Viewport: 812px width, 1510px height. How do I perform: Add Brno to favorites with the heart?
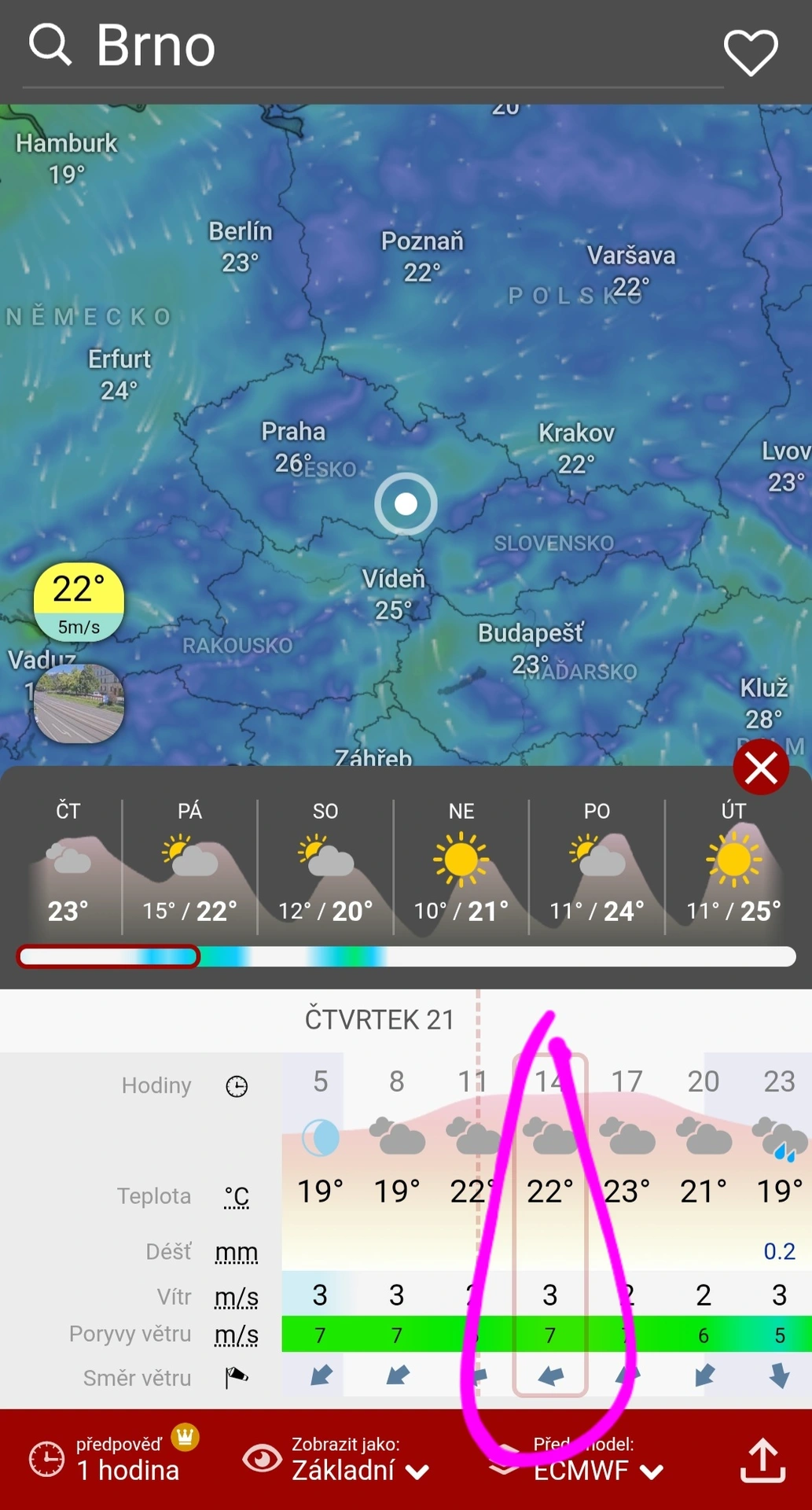[x=751, y=52]
